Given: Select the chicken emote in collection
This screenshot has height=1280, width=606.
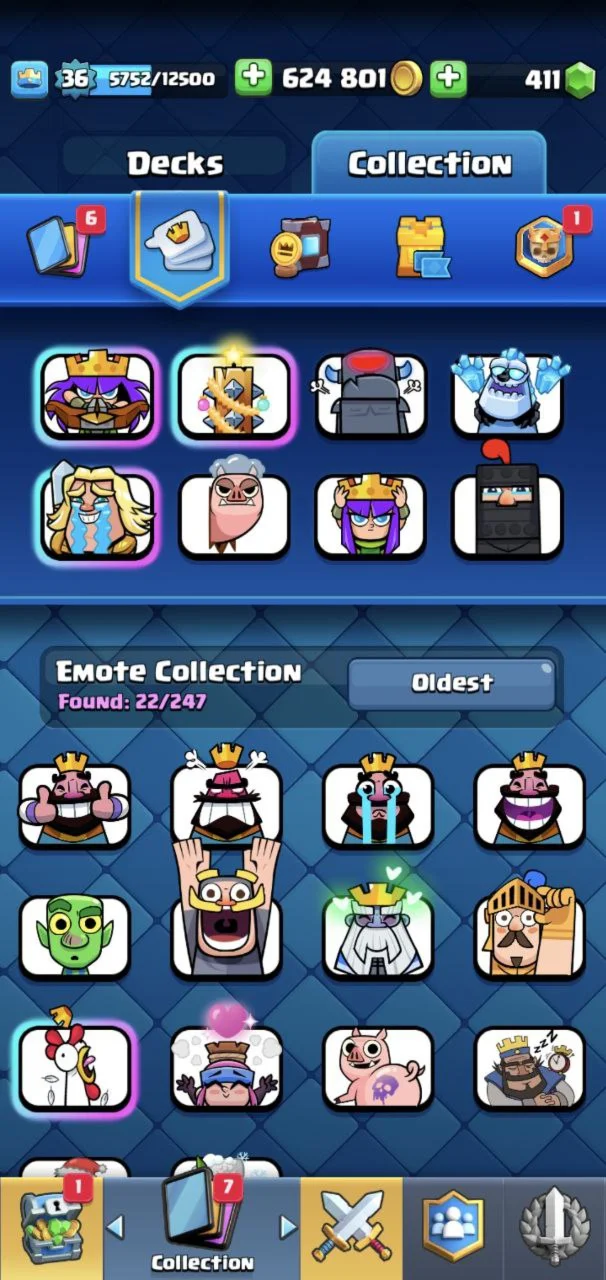Looking at the screenshot, I should tap(76, 1068).
